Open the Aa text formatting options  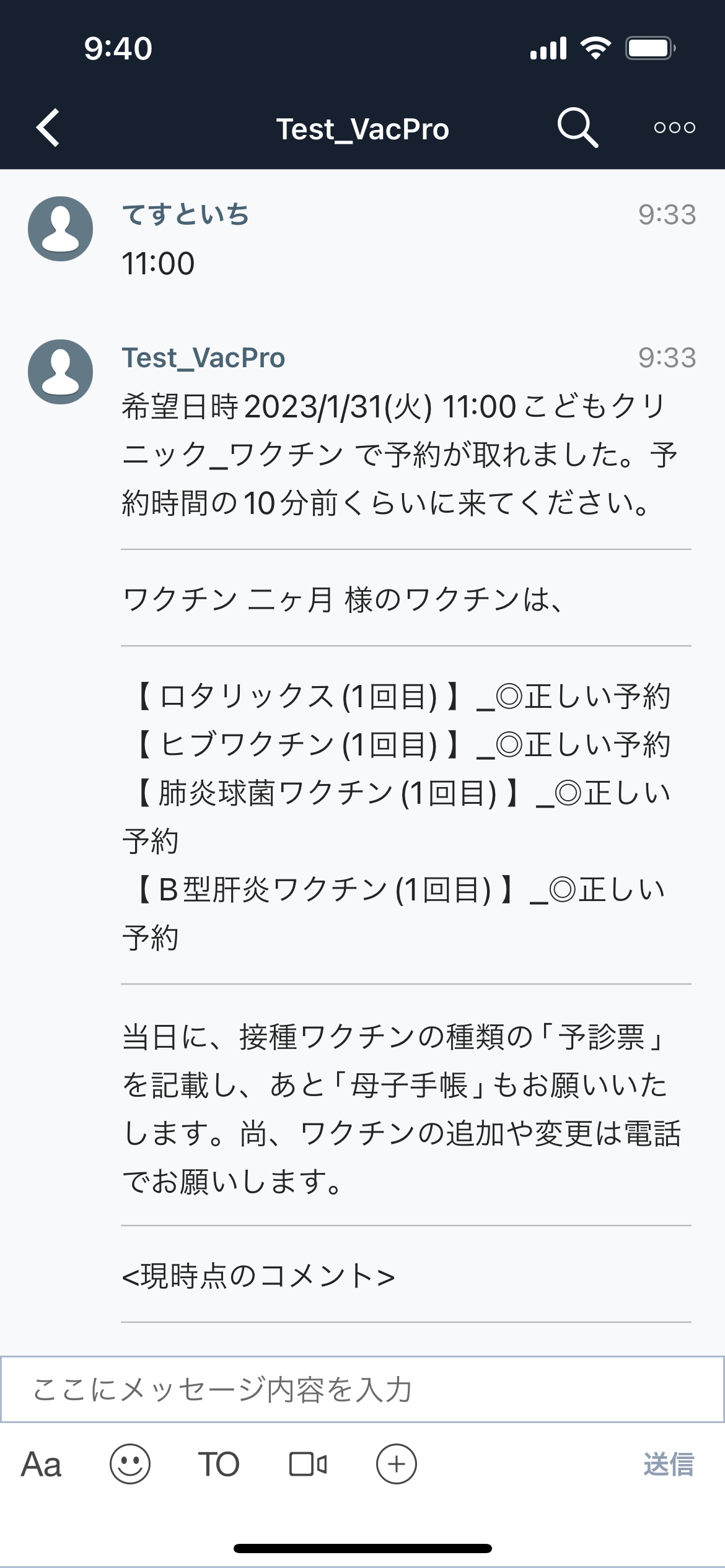point(41,1465)
